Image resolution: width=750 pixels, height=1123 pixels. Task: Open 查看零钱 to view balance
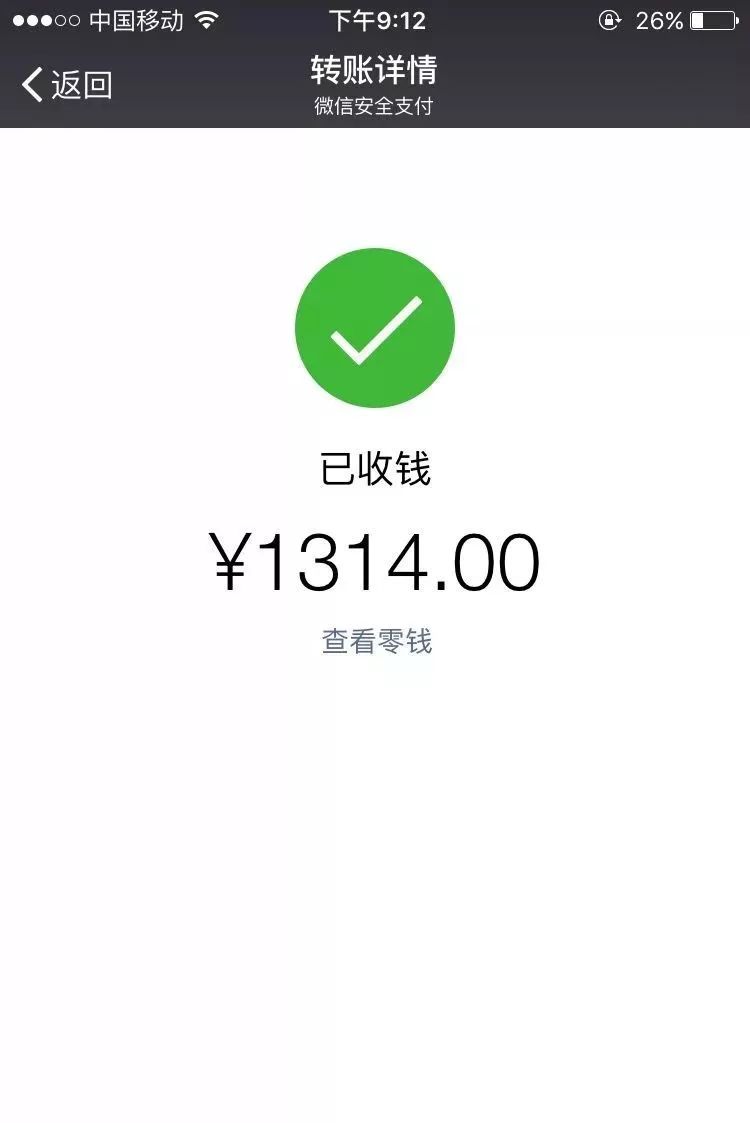[375, 643]
